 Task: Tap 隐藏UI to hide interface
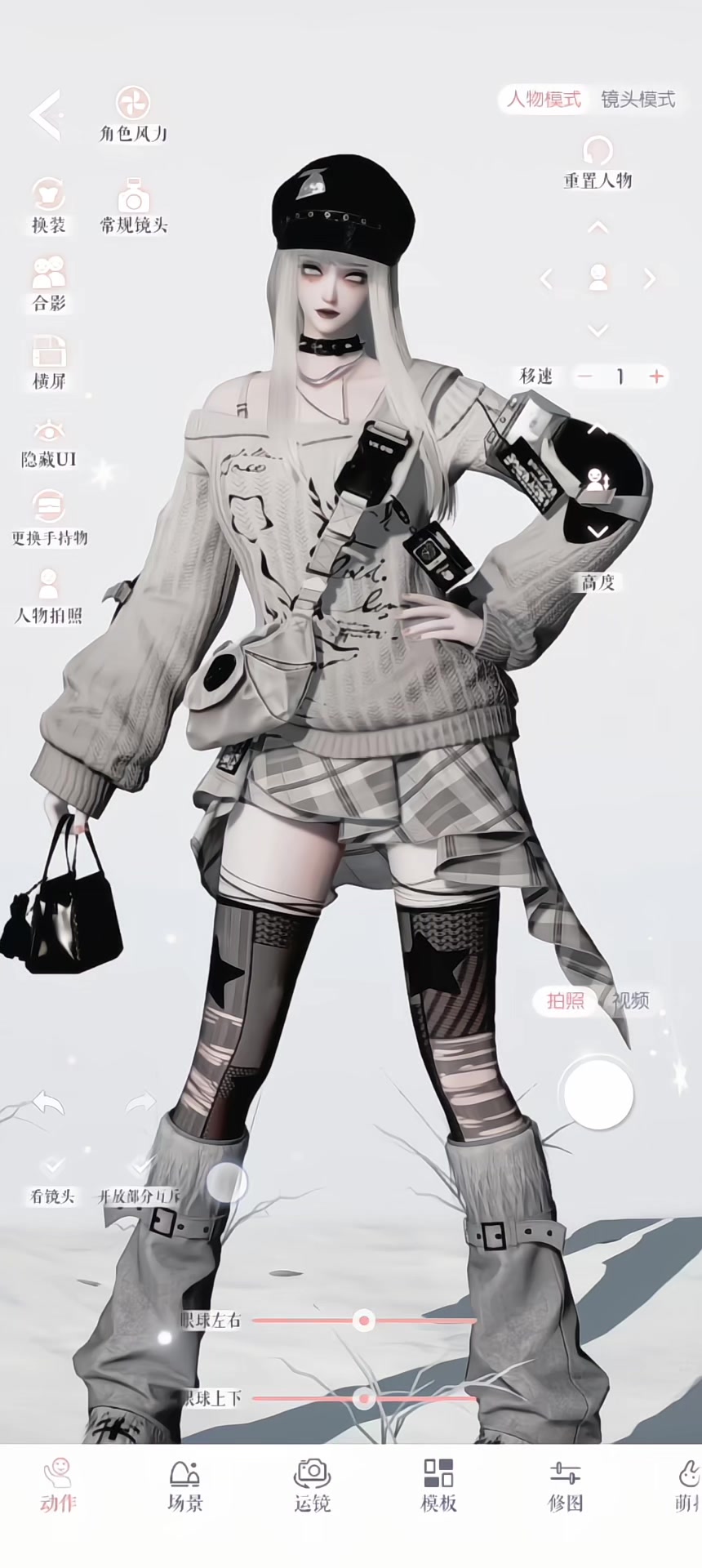coord(48,441)
